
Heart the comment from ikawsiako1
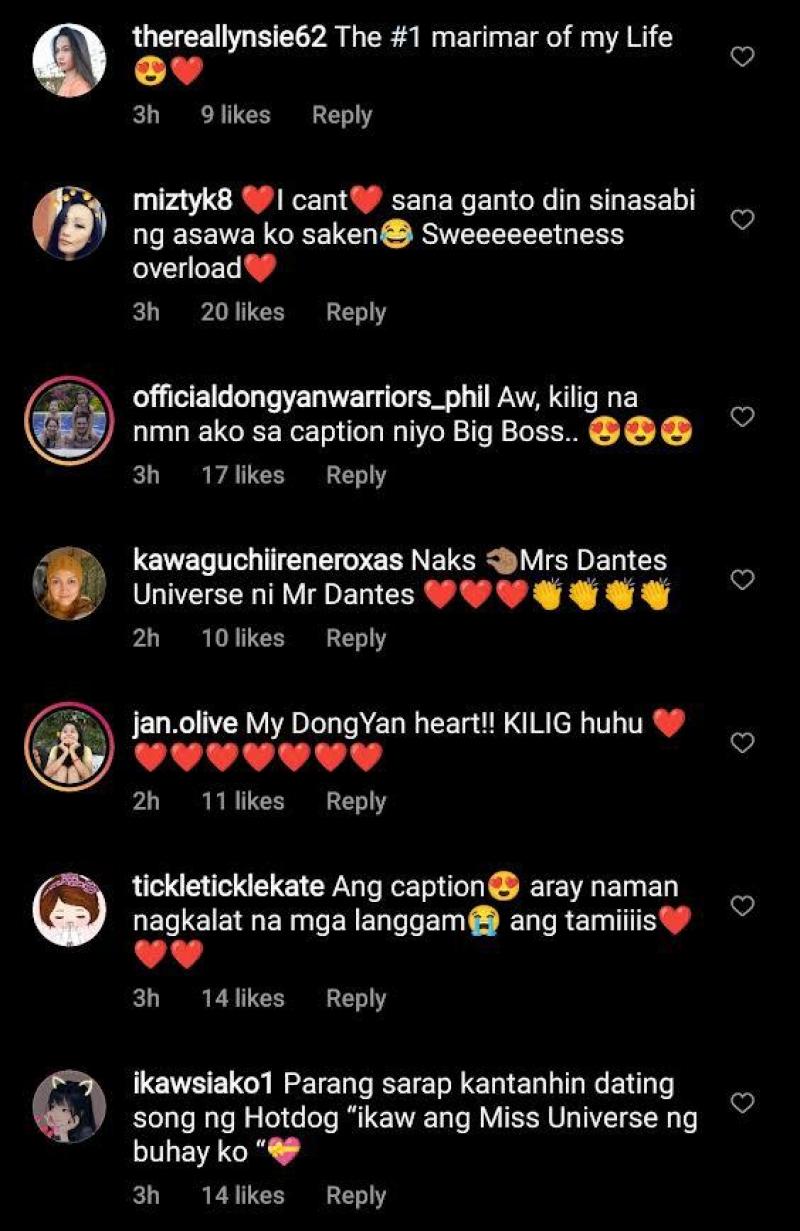pos(742,1103)
